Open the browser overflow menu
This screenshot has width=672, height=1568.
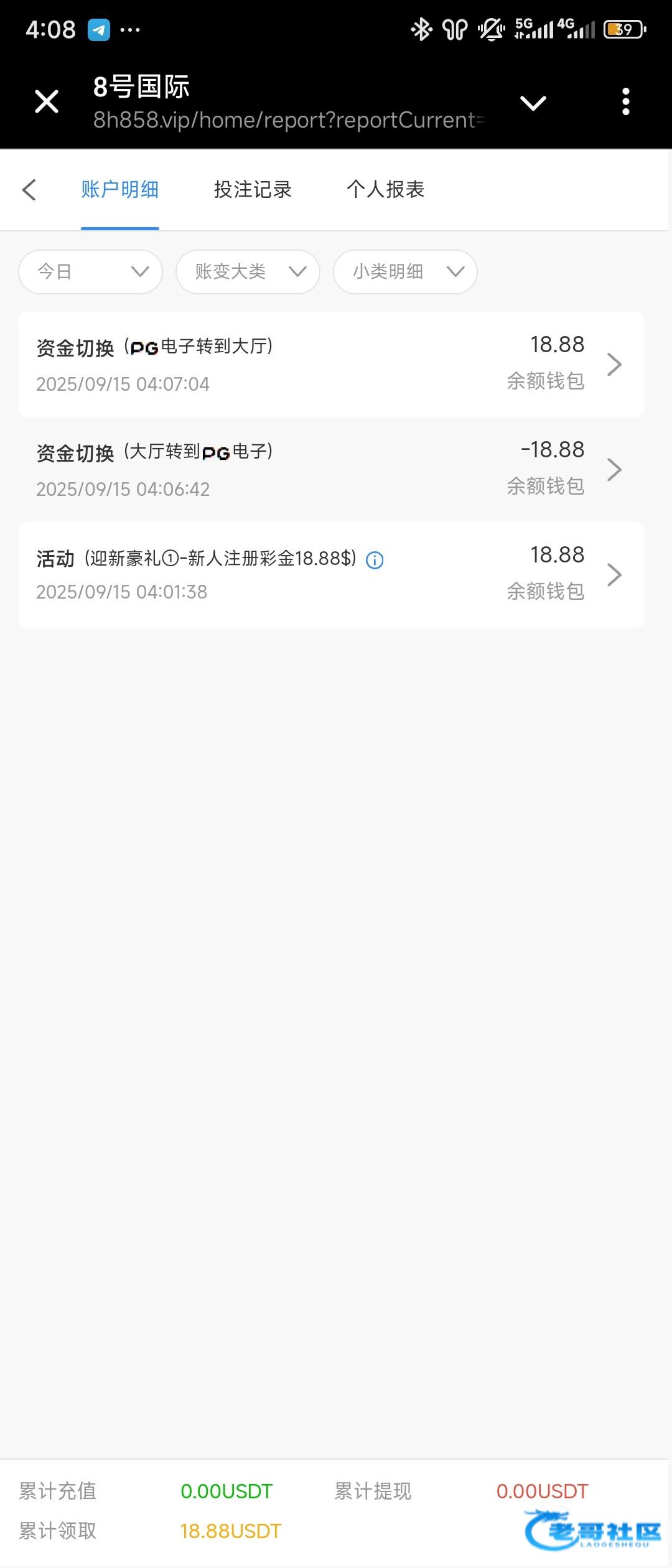(x=625, y=101)
